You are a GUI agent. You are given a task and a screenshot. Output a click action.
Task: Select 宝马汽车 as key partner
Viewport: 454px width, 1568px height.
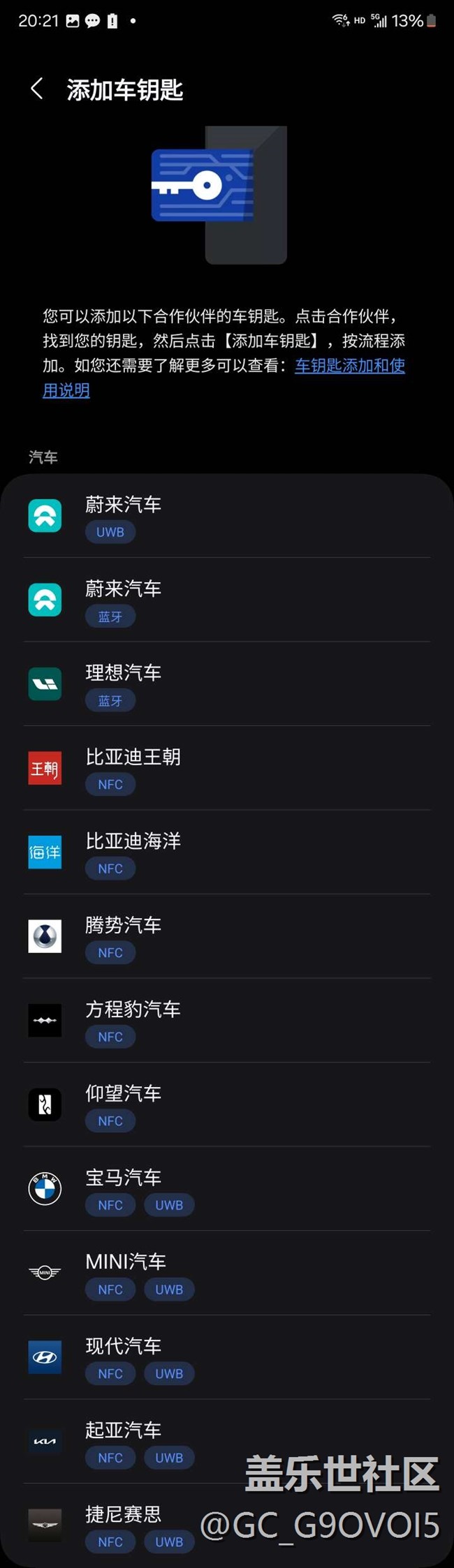click(226, 1189)
